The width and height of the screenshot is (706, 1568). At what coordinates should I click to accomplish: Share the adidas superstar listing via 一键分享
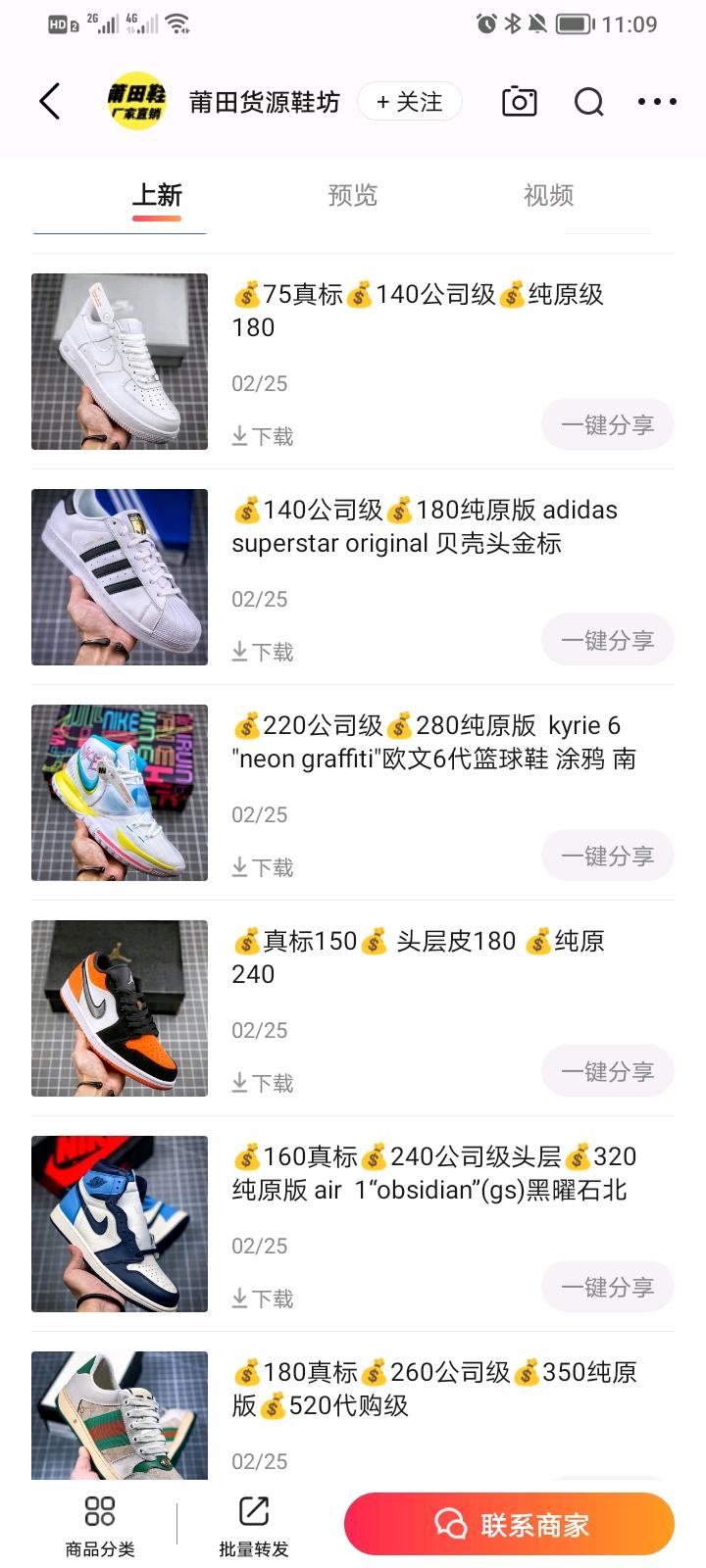coord(607,640)
